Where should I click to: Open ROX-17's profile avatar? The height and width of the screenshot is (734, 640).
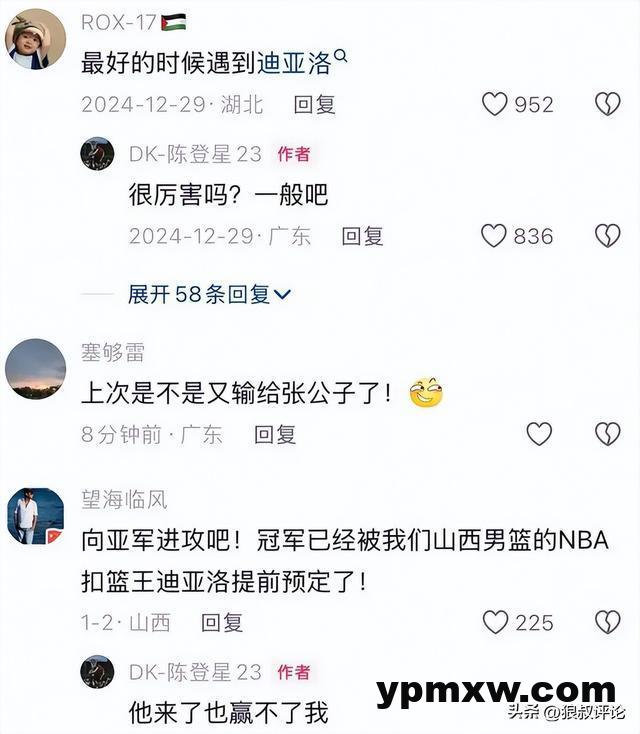click(35, 38)
